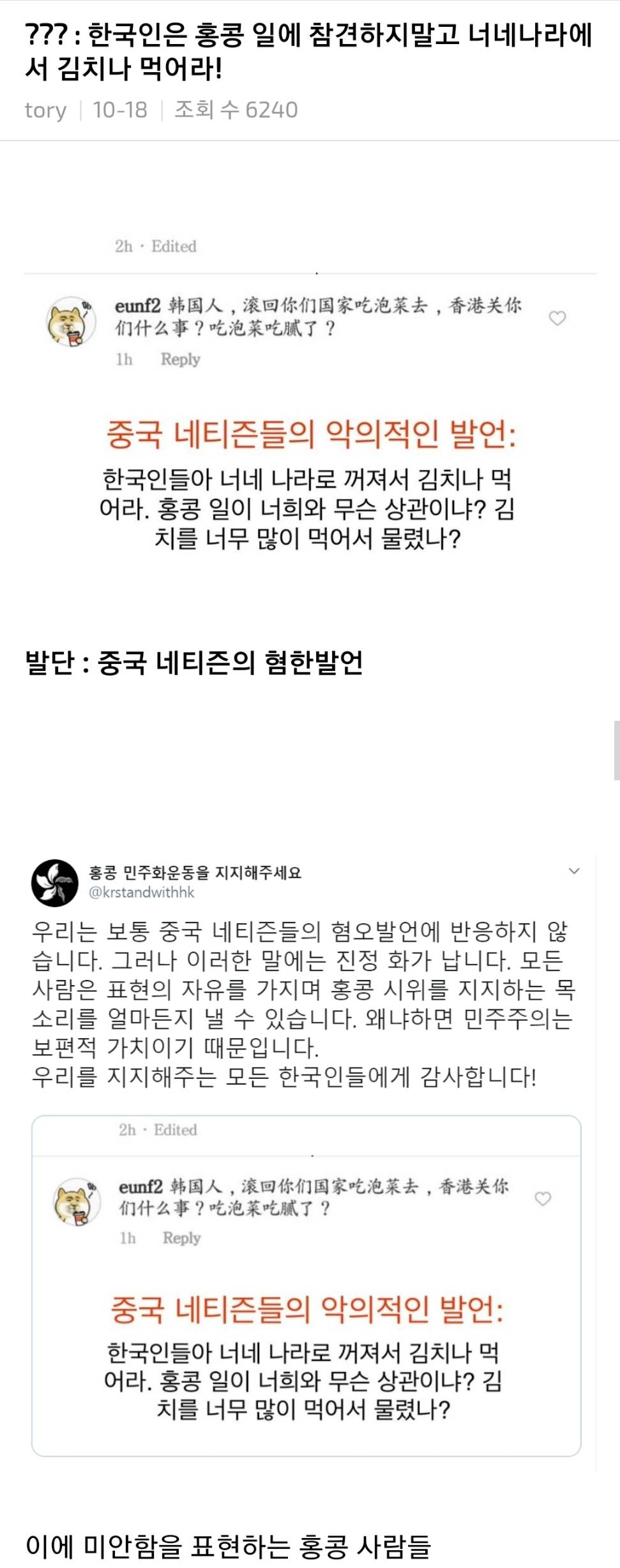
Task: Click the '1h' comment timestamp
Action: pyautogui.click(x=123, y=359)
